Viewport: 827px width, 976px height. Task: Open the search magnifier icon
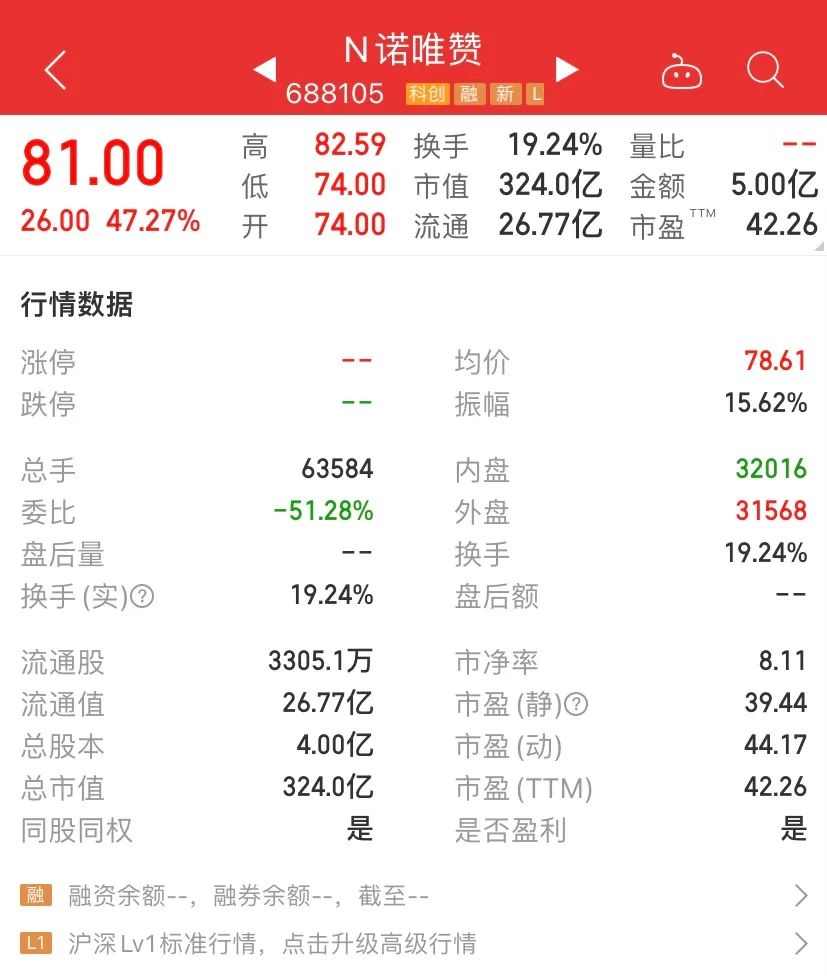(x=765, y=70)
